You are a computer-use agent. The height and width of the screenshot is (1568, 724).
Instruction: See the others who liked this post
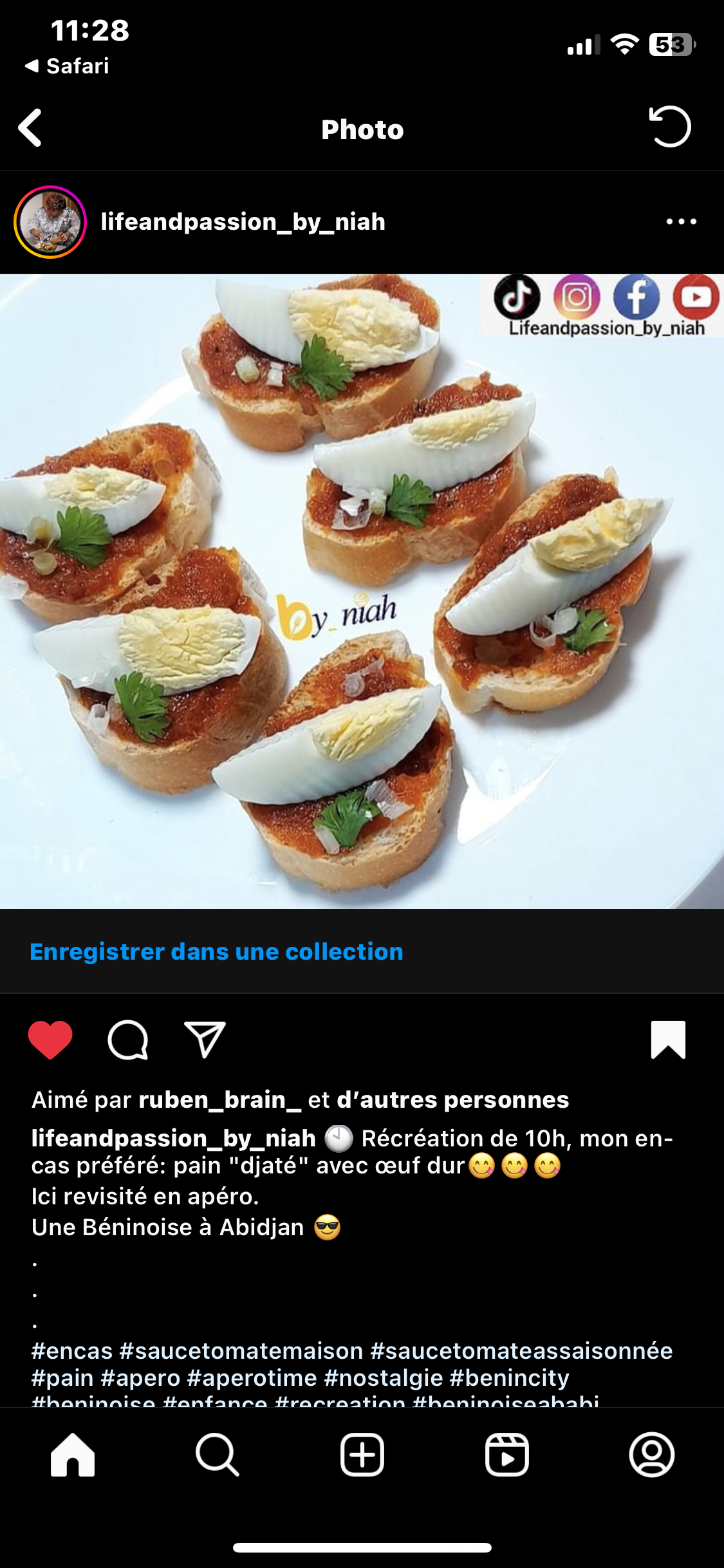(452, 1099)
